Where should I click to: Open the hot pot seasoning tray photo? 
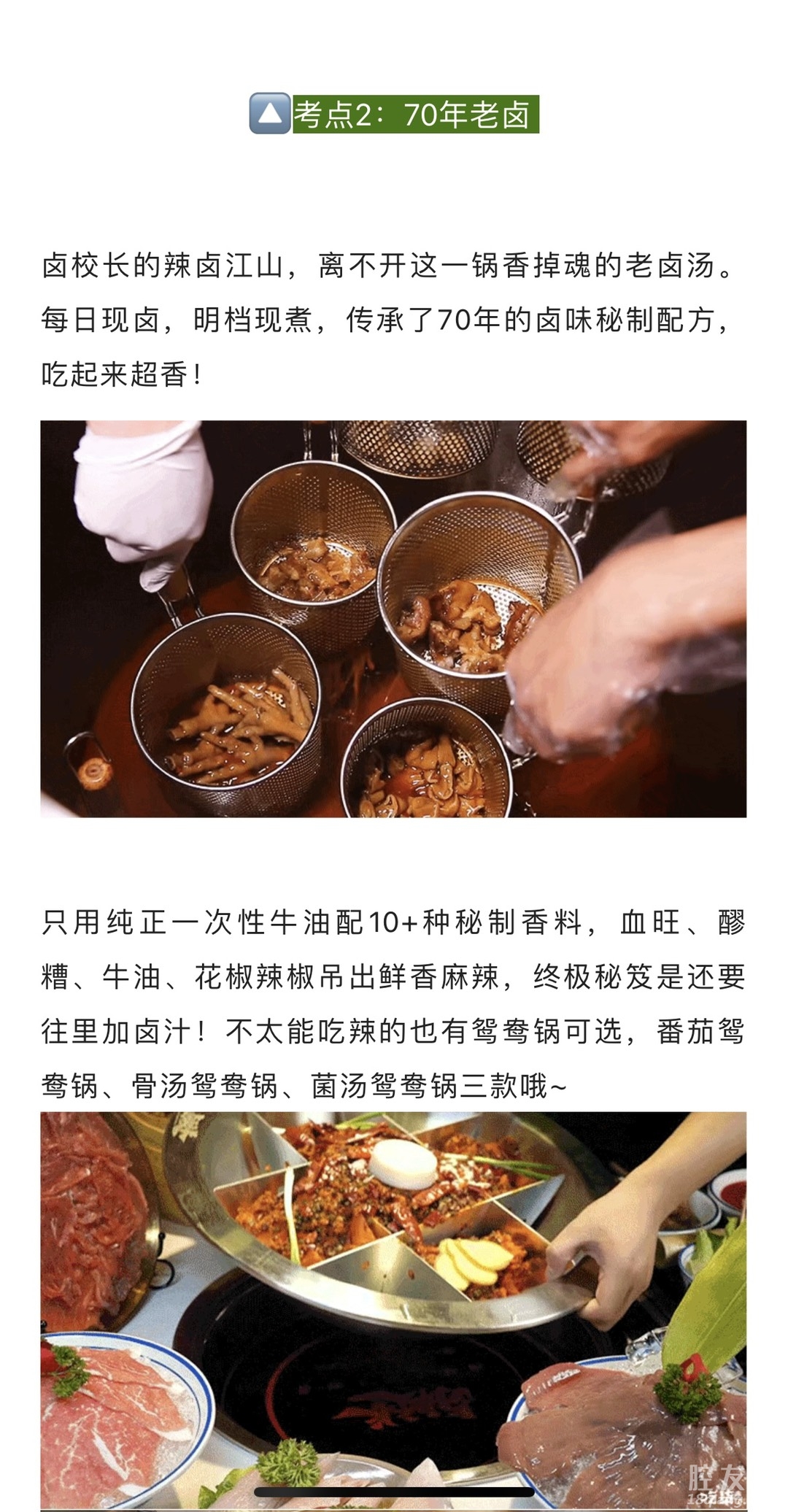click(x=393, y=1306)
